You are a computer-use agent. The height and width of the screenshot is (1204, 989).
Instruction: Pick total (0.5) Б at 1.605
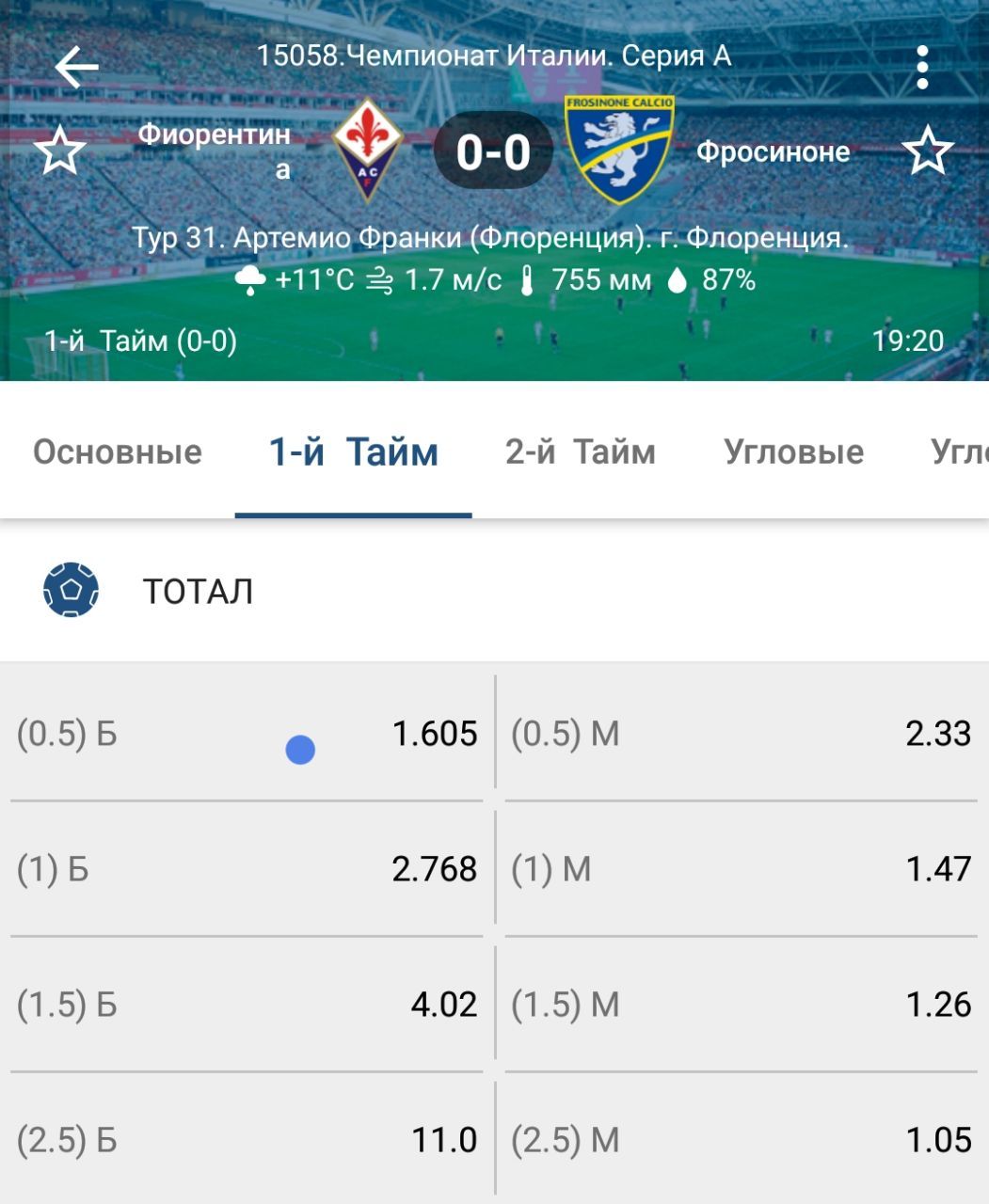(247, 734)
